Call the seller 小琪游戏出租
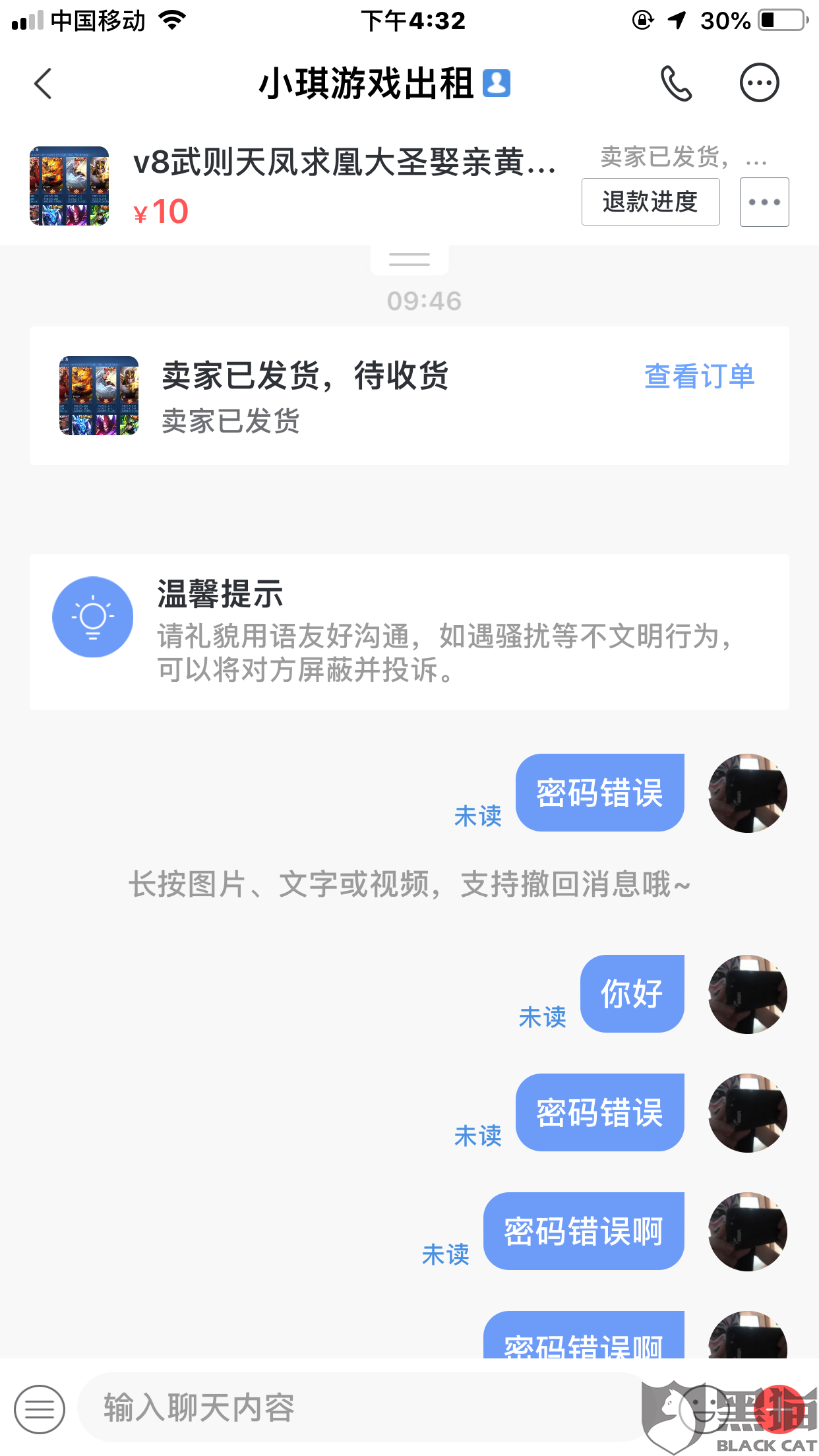This screenshot has width=819, height=1456. click(x=676, y=84)
